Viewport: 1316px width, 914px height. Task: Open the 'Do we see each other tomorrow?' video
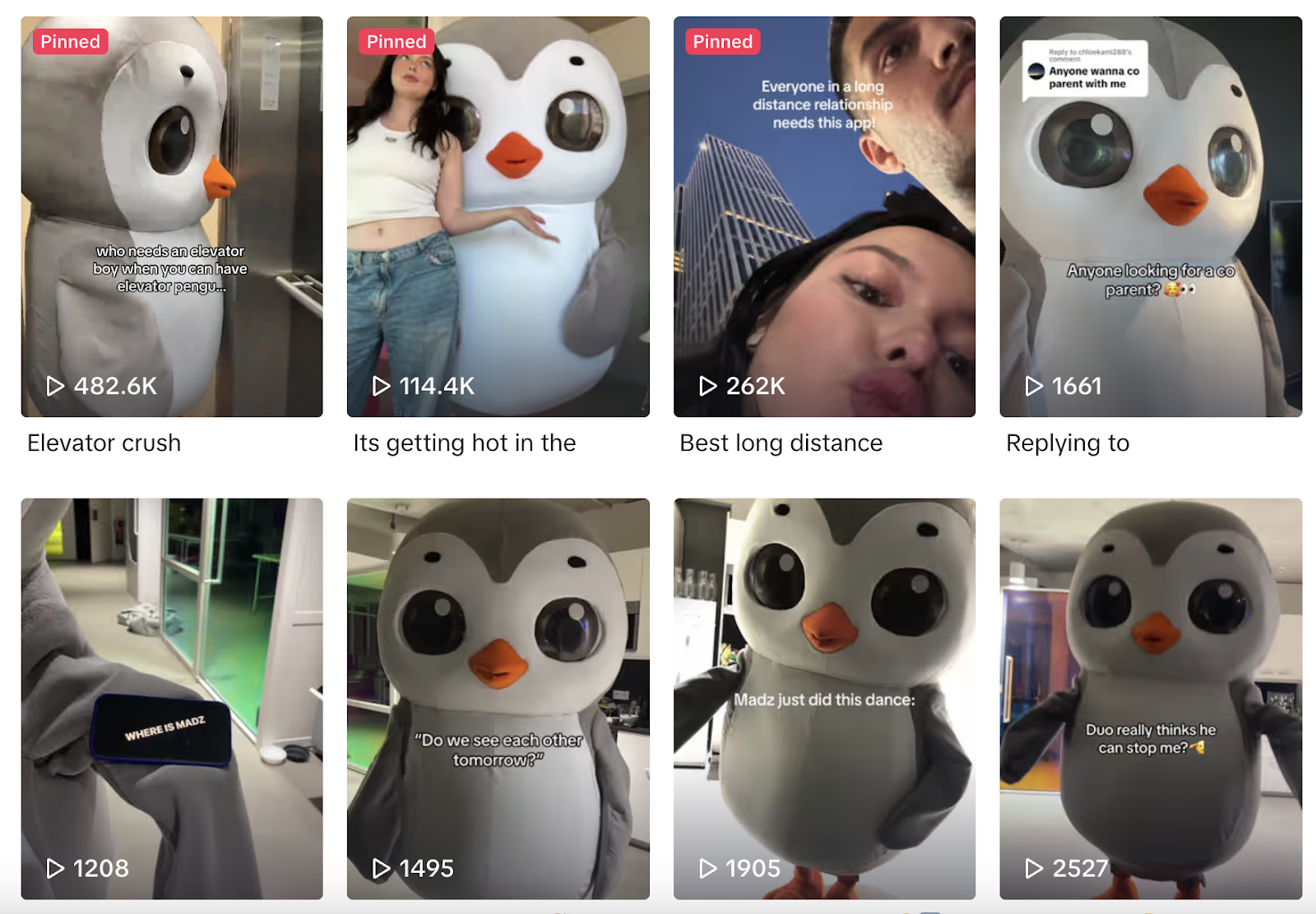pos(498,698)
